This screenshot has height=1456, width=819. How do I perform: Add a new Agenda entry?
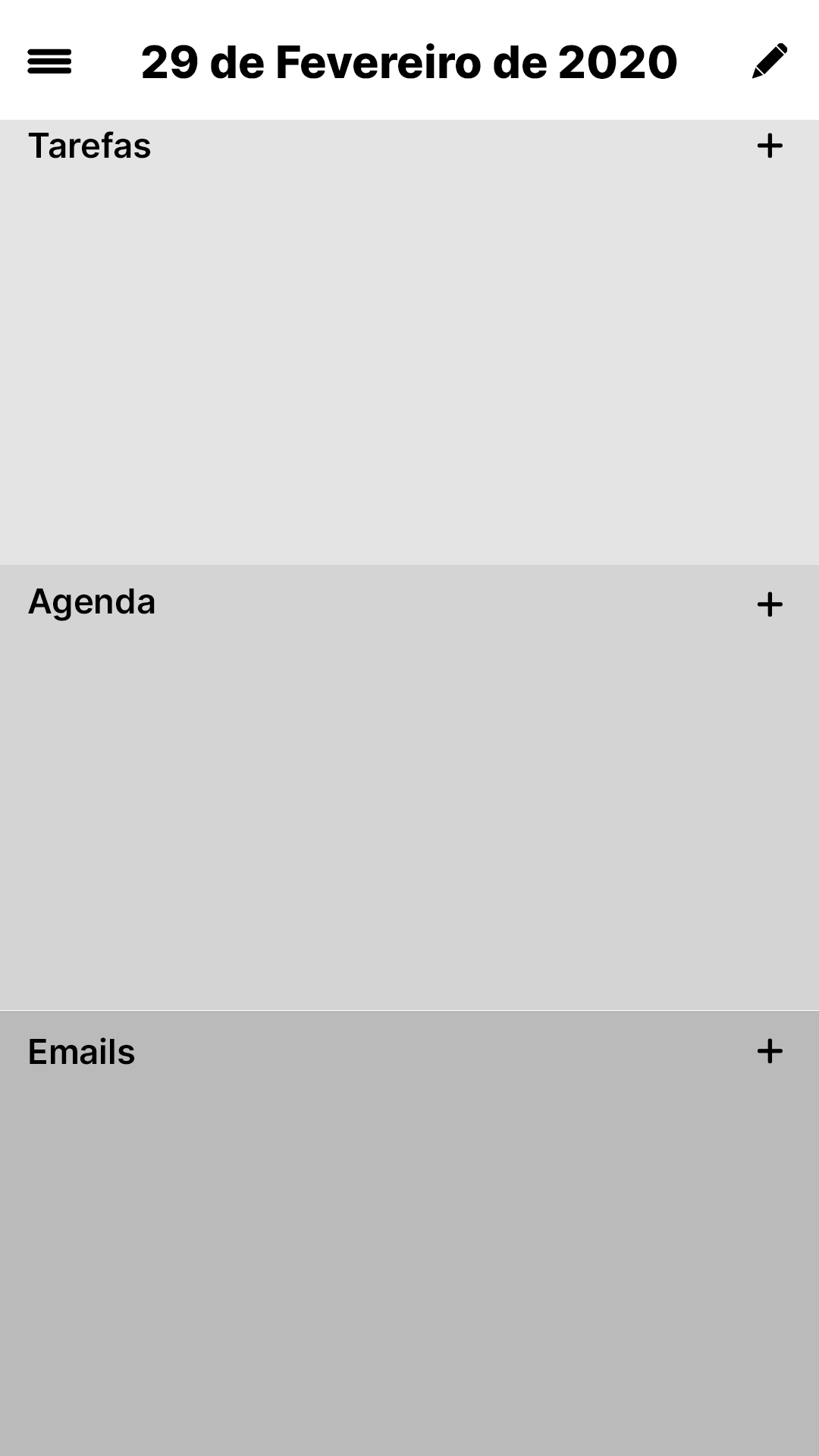(x=770, y=604)
